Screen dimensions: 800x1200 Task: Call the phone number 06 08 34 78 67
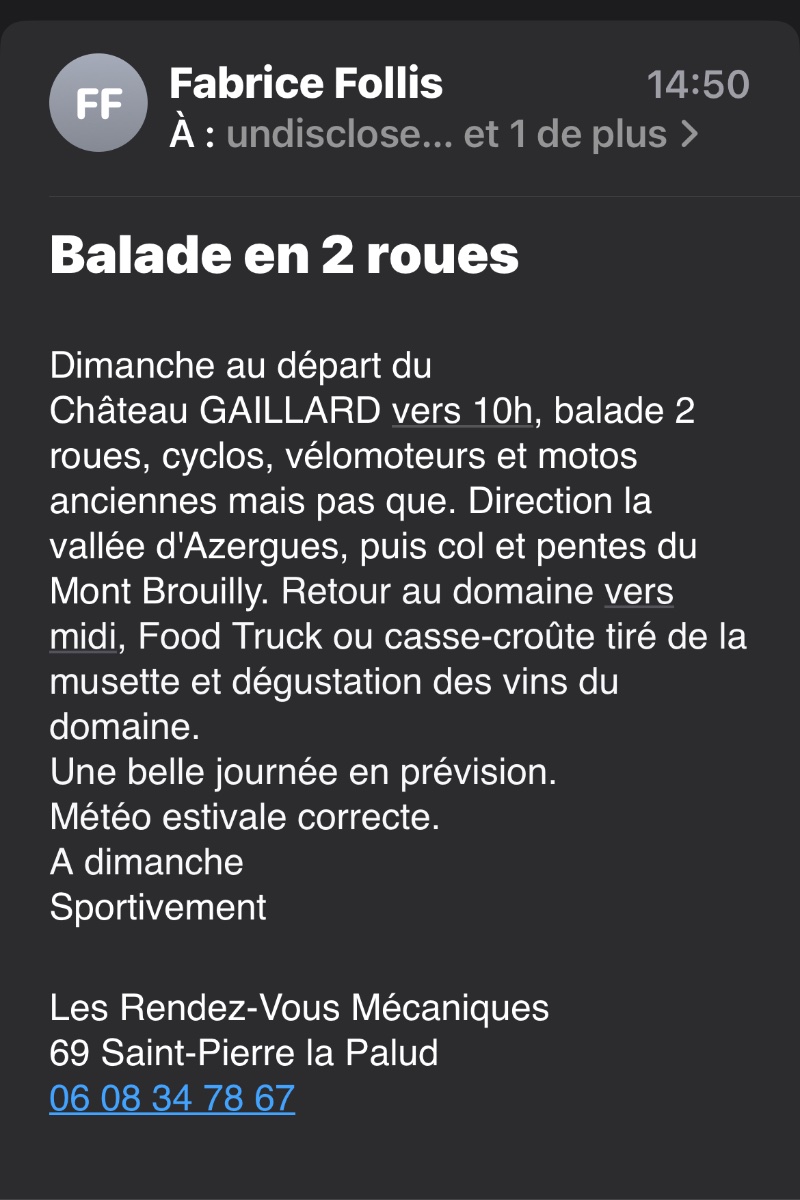click(x=172, y=1098)
